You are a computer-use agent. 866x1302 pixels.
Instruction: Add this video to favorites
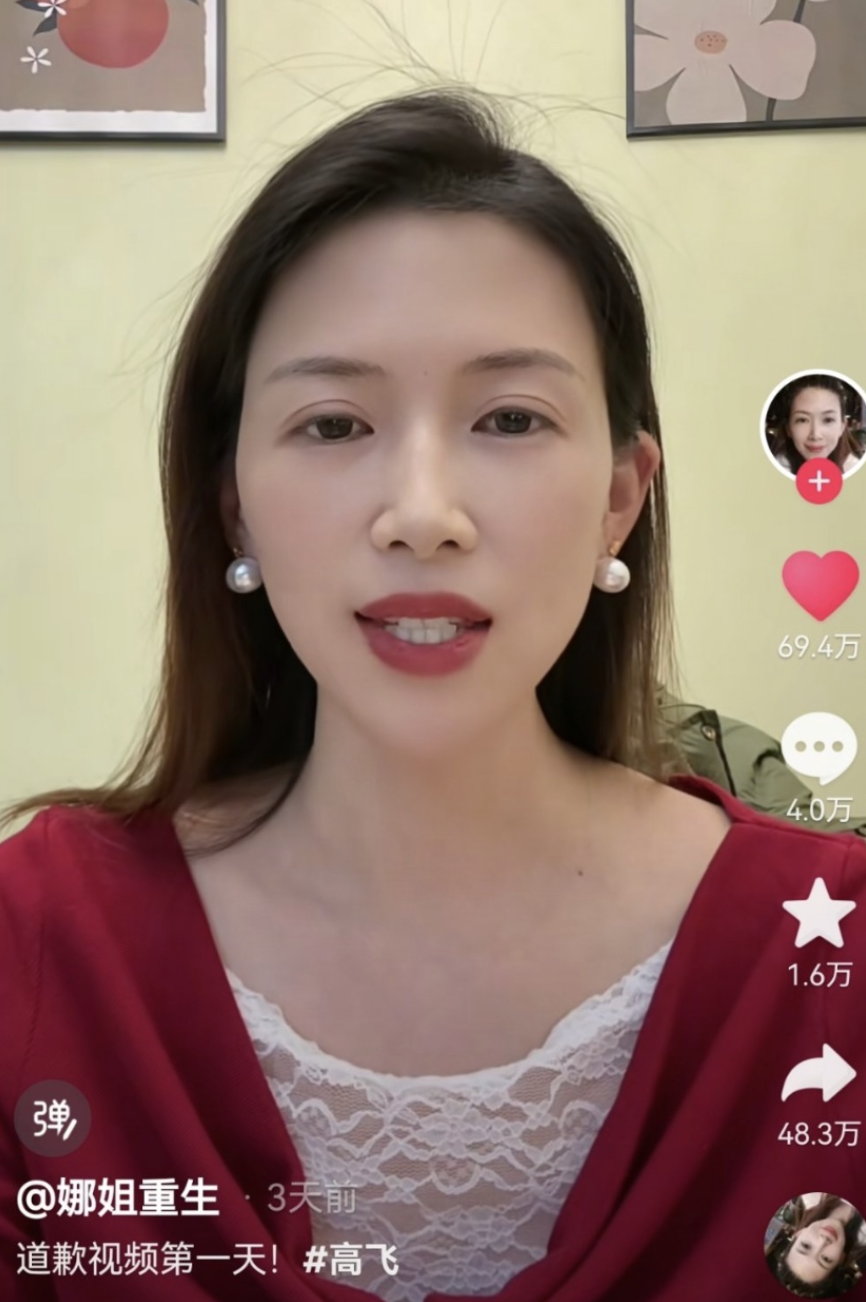coord(819,913)
